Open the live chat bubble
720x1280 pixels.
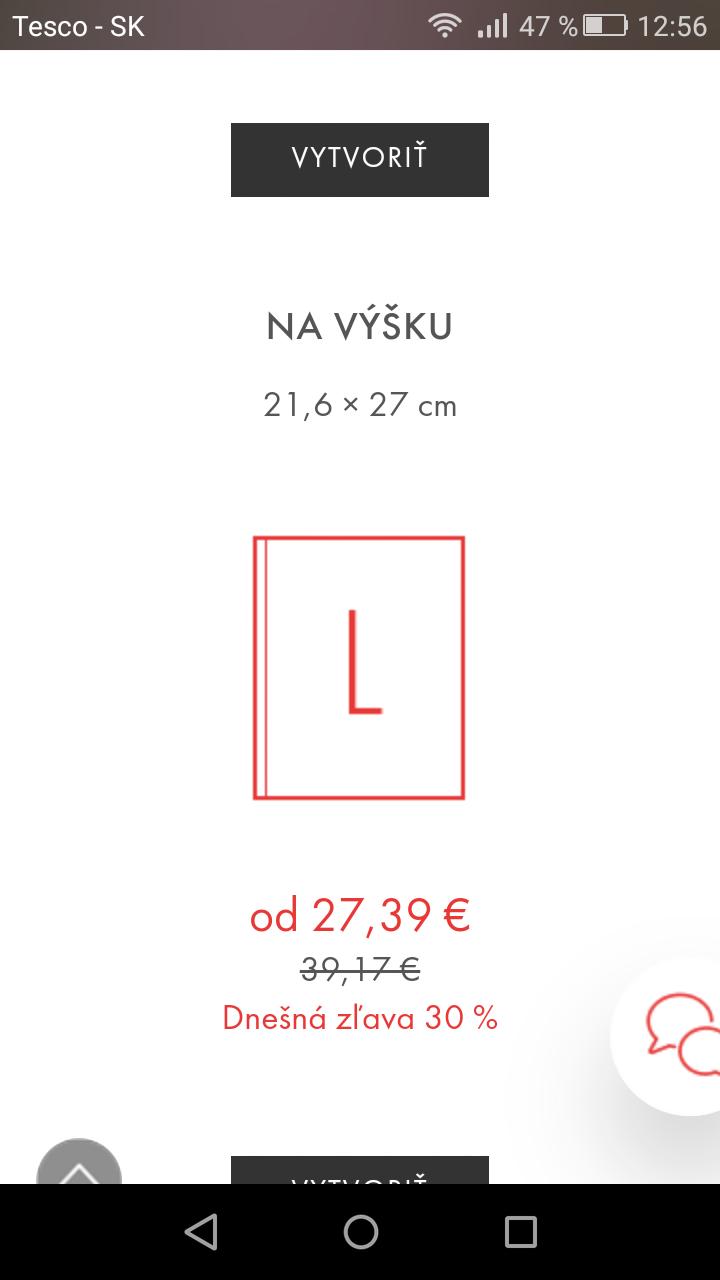pos(680,1035)
